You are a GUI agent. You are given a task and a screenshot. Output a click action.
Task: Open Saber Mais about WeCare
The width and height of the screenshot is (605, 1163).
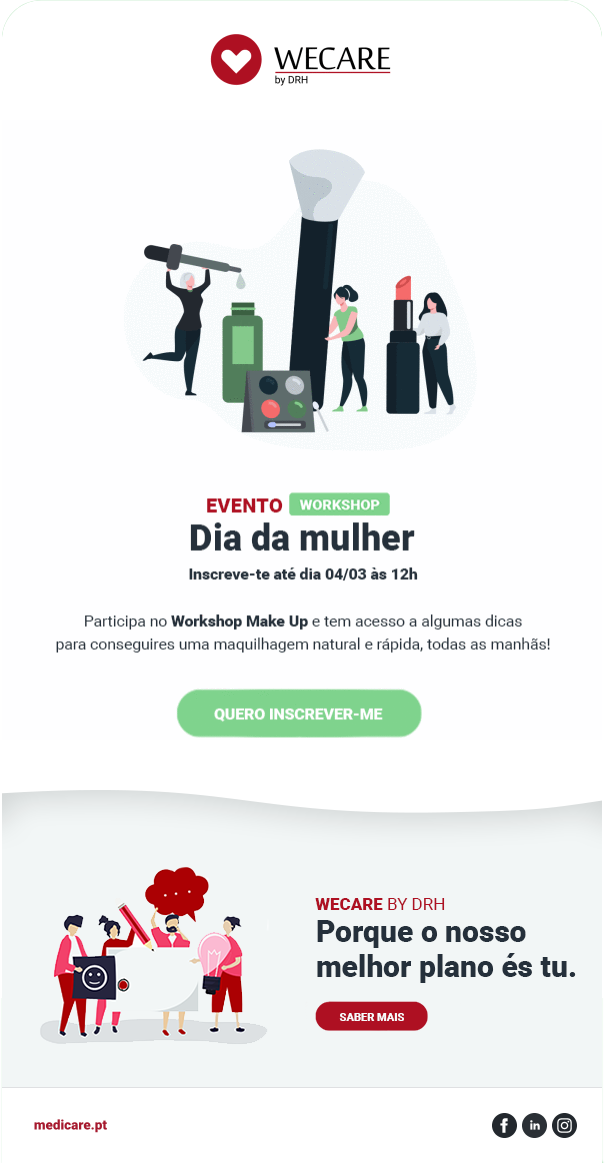pos(371,1016)
